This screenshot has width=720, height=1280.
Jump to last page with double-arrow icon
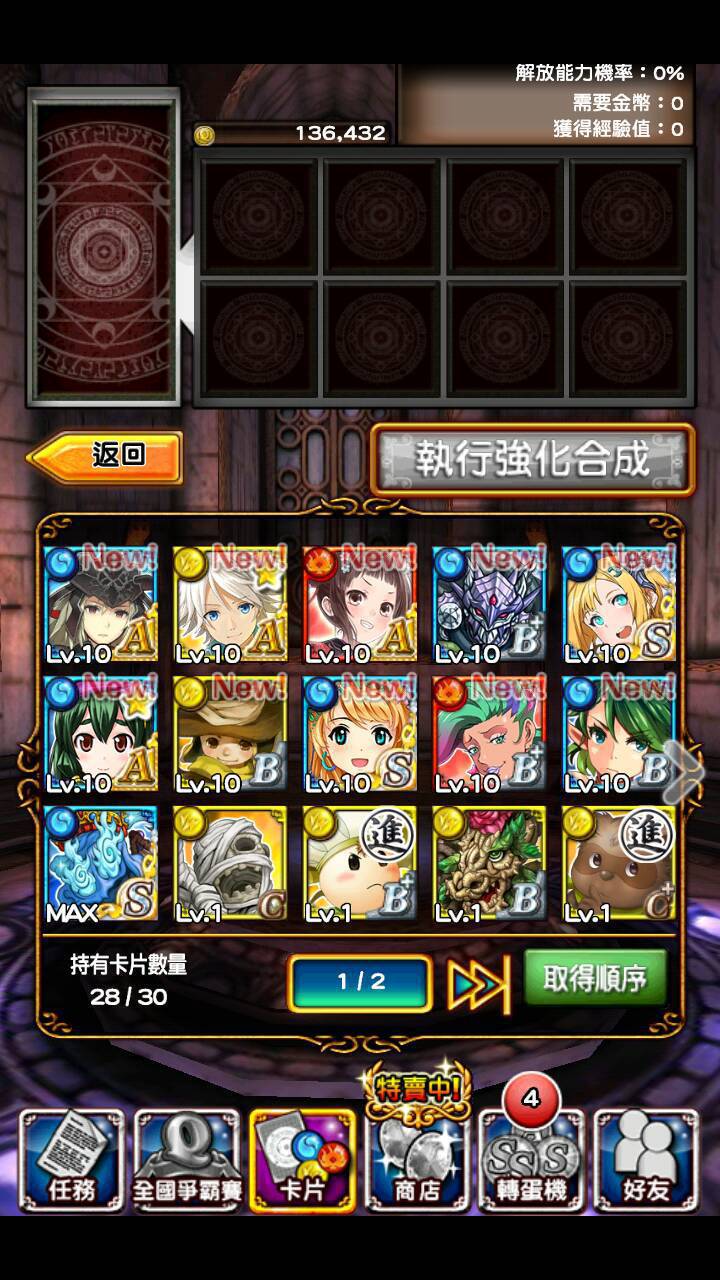pos(477,984)
